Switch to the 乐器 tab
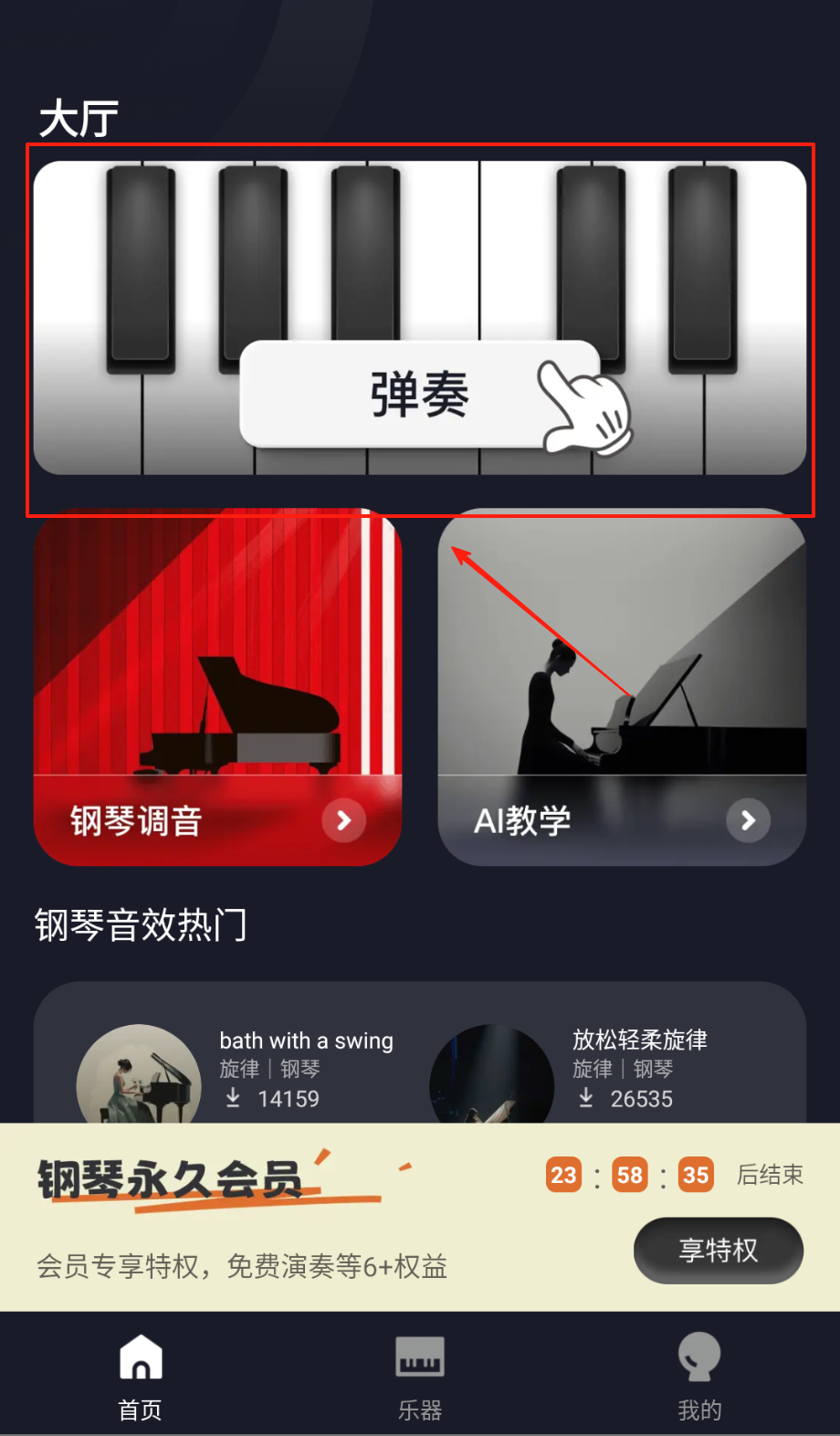The height and width of the screenshot is (1436, 840). click(x=420, y=1377)
